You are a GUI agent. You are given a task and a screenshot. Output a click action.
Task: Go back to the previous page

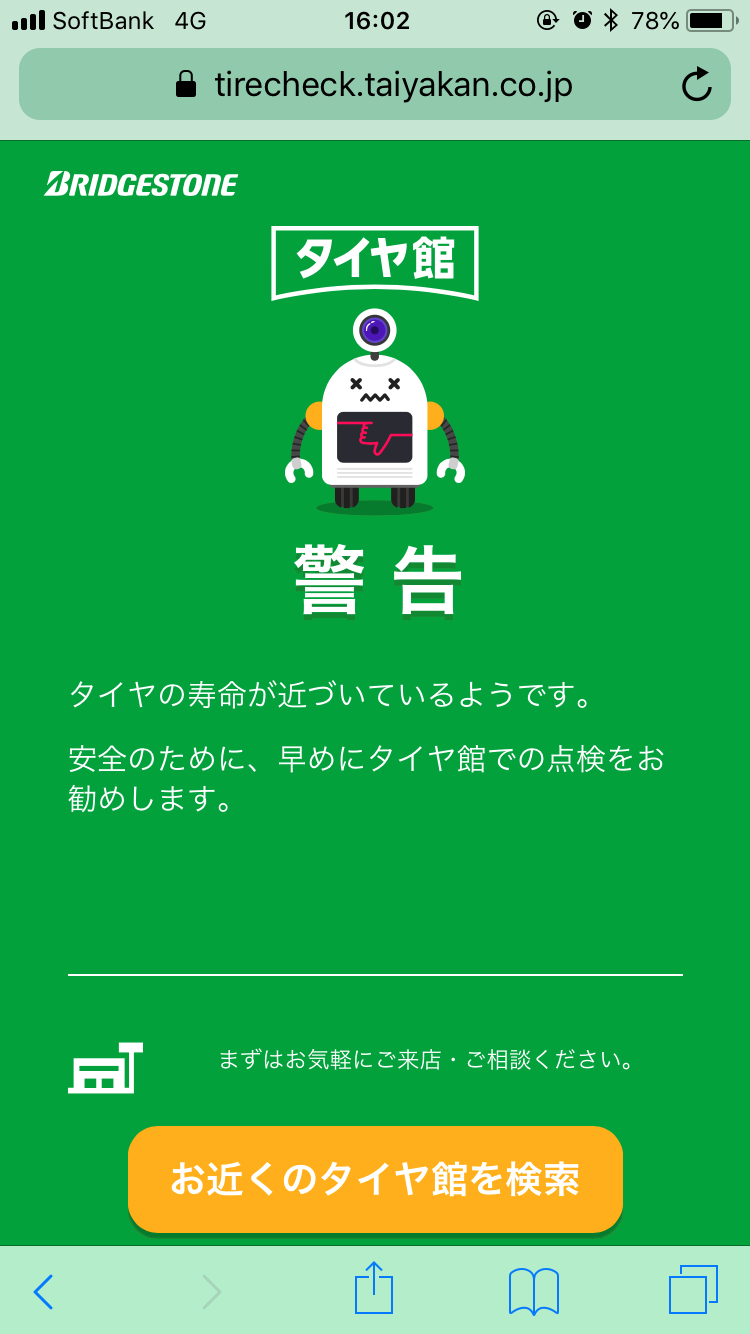point(43,1291)
